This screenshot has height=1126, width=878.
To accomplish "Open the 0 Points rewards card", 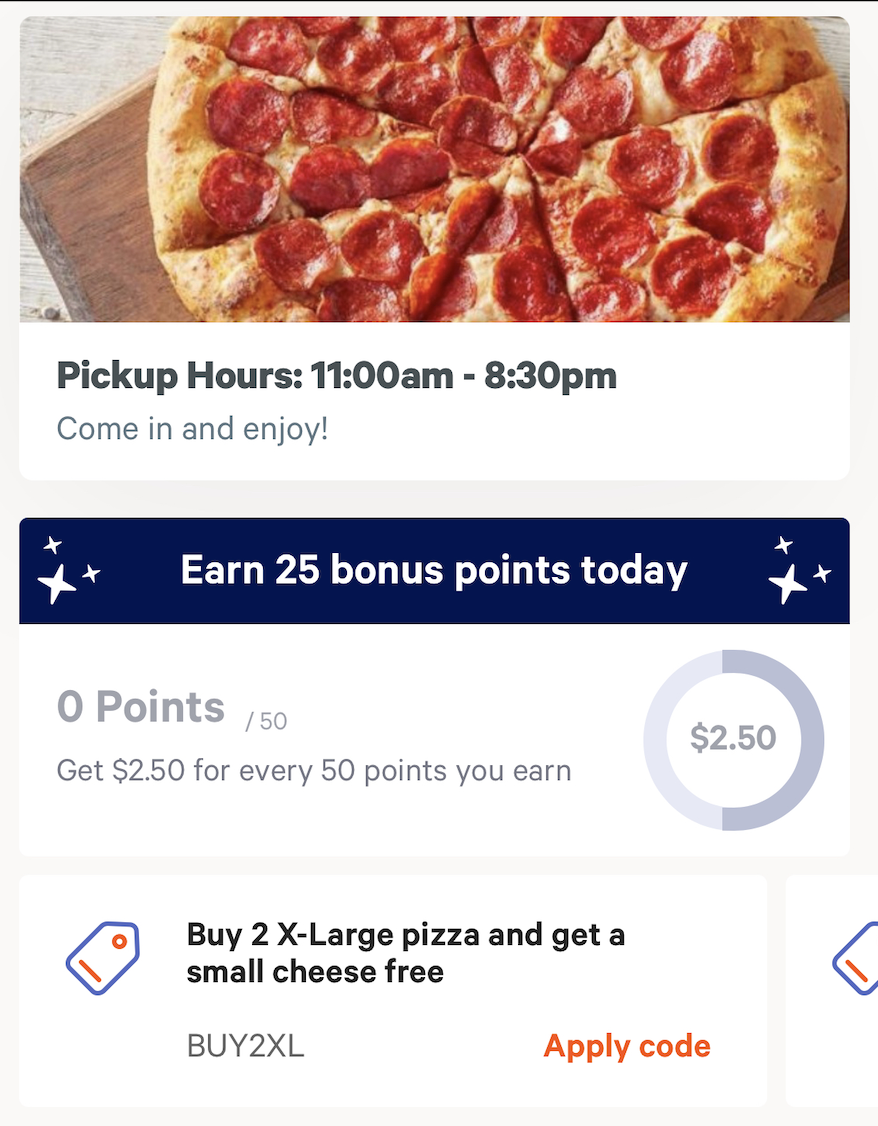I will [330, 738].
